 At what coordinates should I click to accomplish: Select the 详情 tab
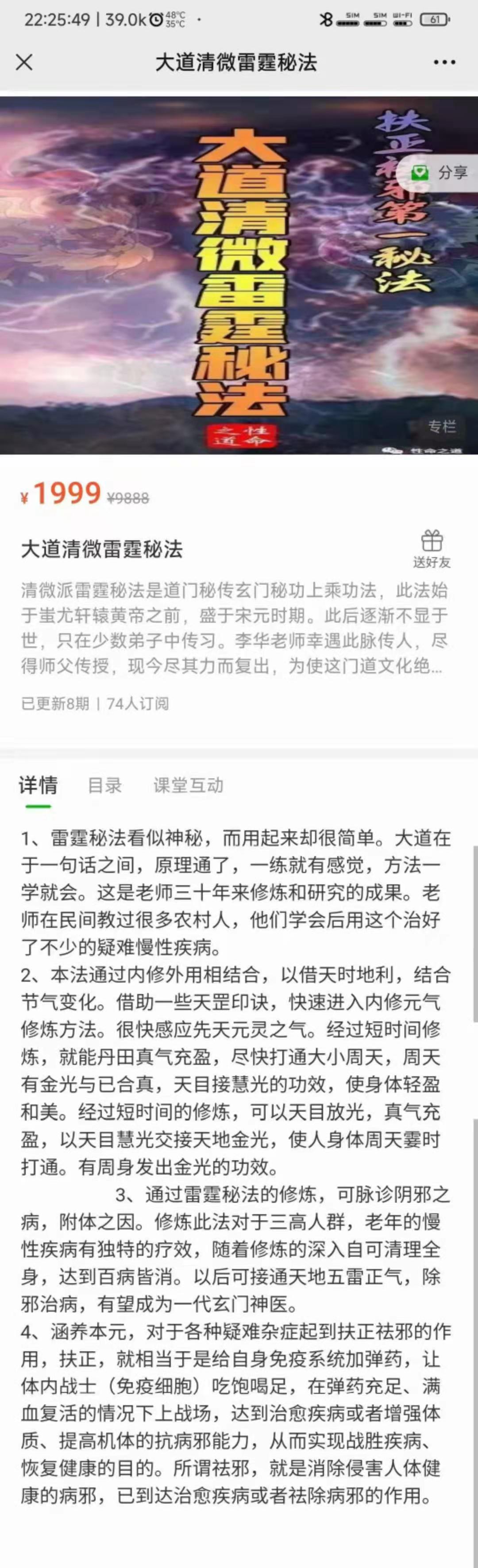point(38,785)
